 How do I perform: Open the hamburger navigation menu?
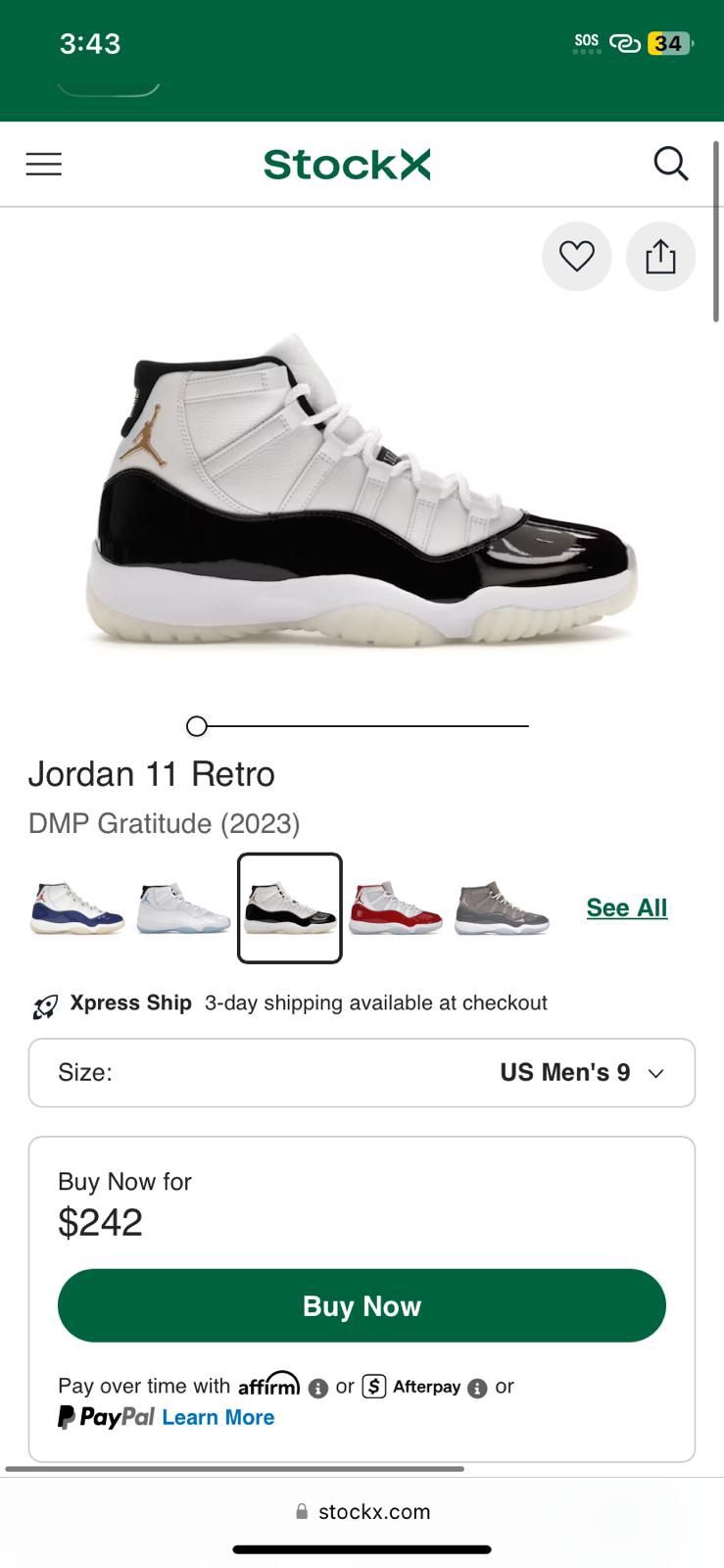click(x=43, y=164)
